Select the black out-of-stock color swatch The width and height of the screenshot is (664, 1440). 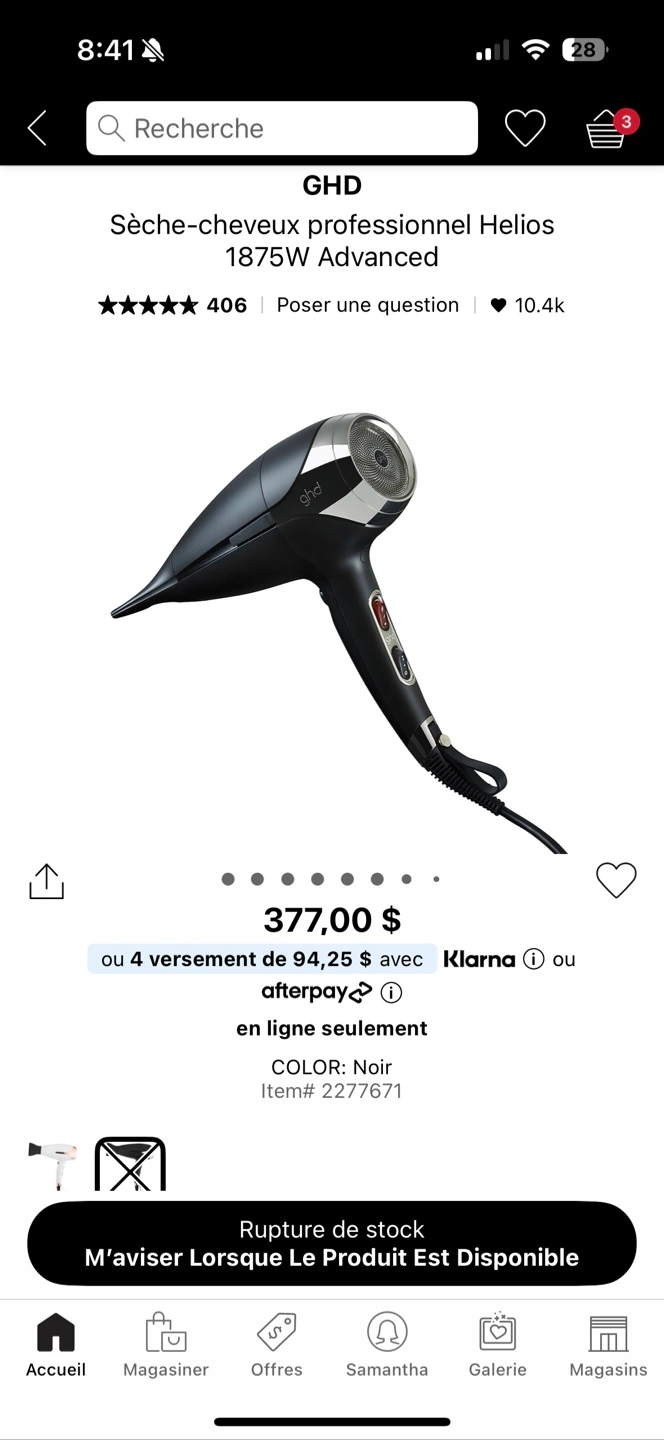(130, 1164)
